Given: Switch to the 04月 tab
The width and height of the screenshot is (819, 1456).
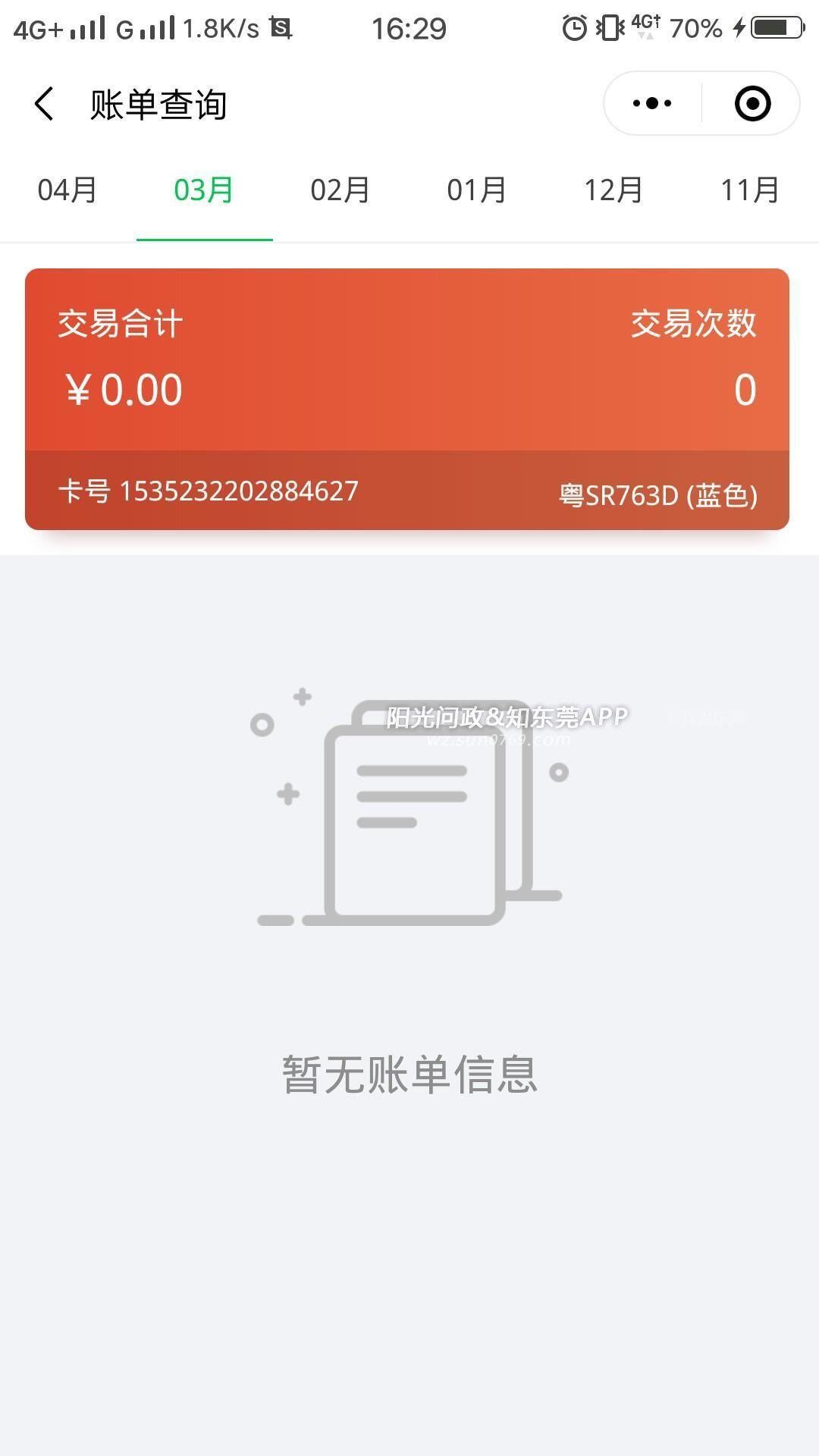Looking at the screenshot, I should pos(67,190).
